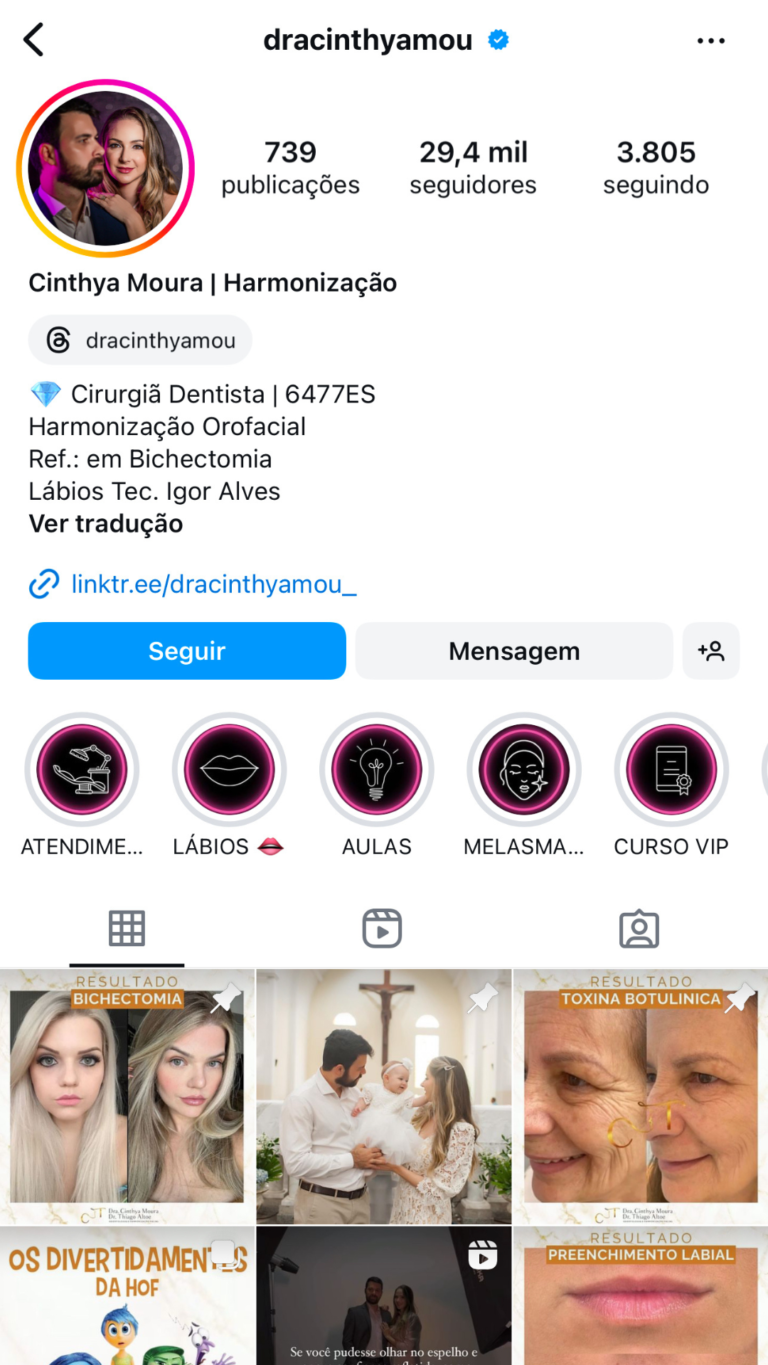Image resolution: width=768 pixels, height=1365 pixels.
Task: Open the linktr.ee/dracinthyamou_ link
Action: 212,584
